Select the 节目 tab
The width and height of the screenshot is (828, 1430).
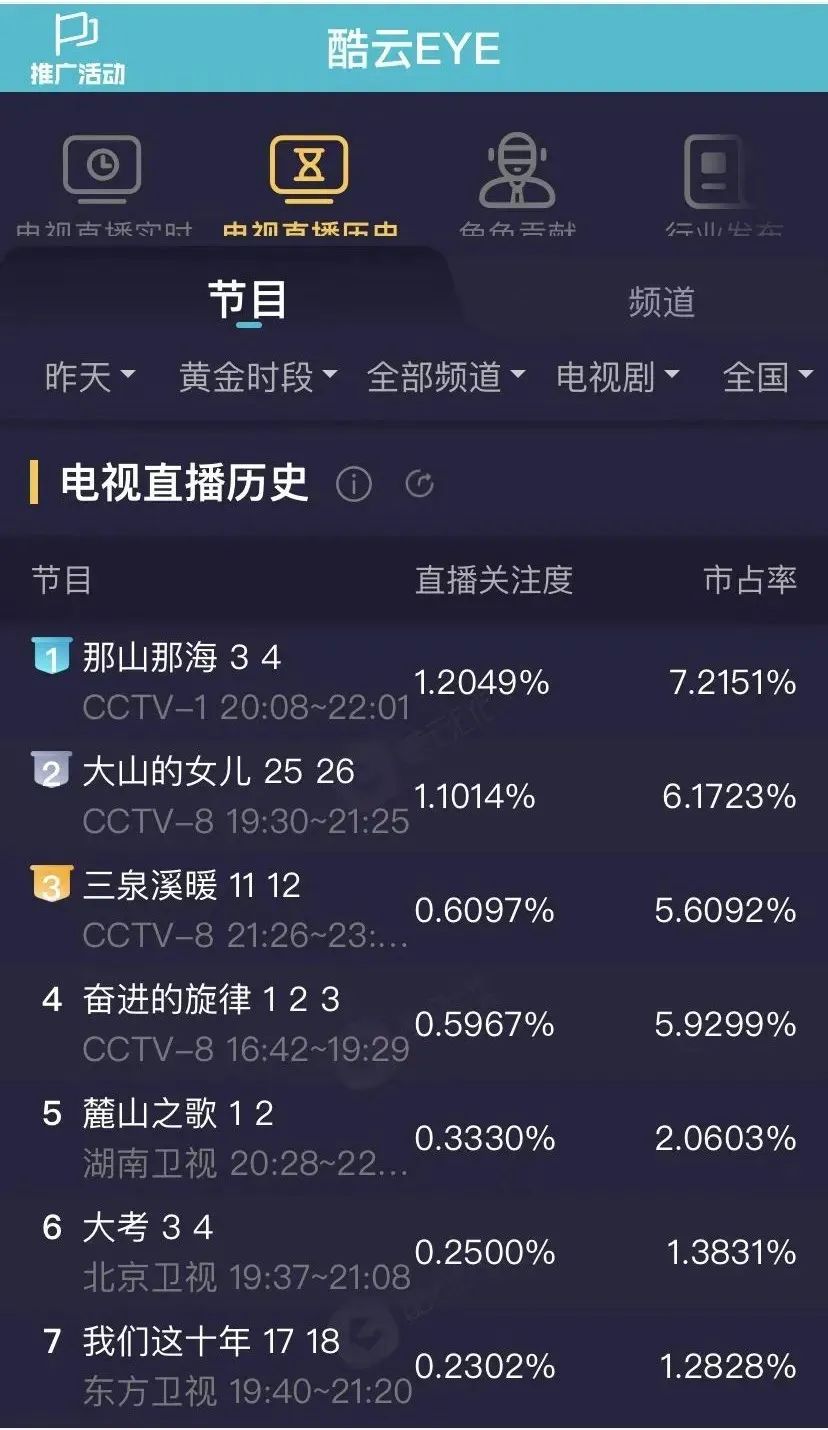tap(248, 300)
